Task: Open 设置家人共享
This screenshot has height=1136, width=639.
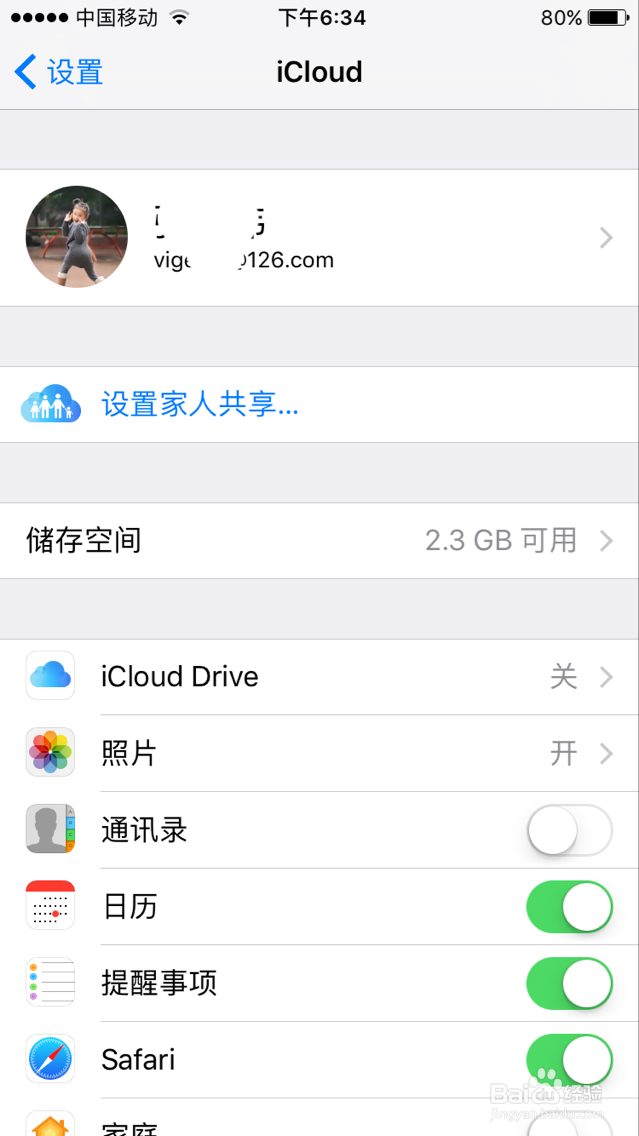Action: (x=200, y=405)
